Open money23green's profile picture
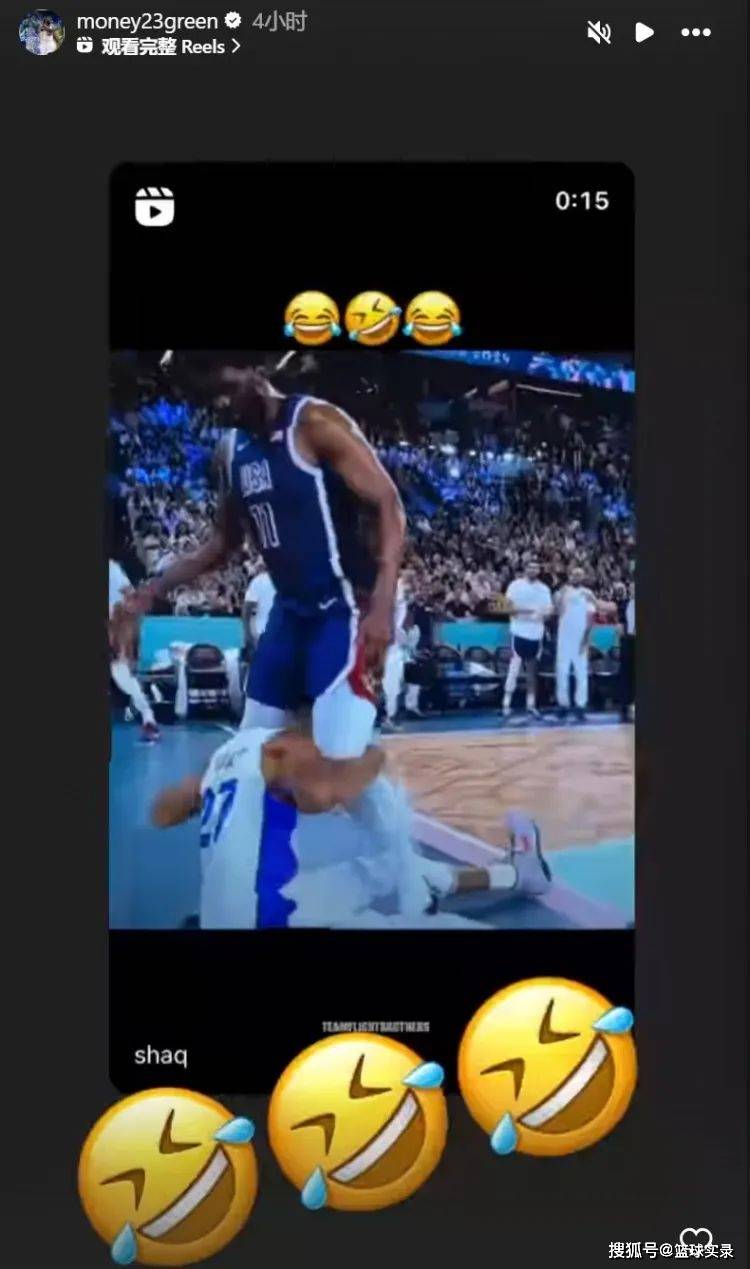 [x=41, y=32]
